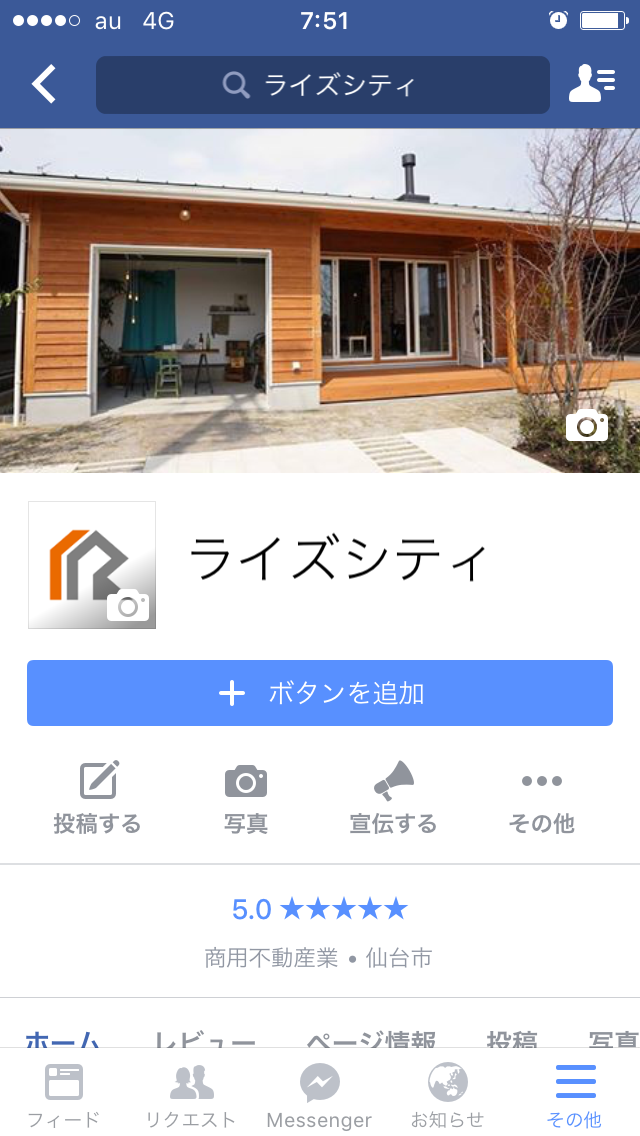The image size is (640, 1136).
Task: Change the cover photo via camera icon
Action: coord(586,426)
